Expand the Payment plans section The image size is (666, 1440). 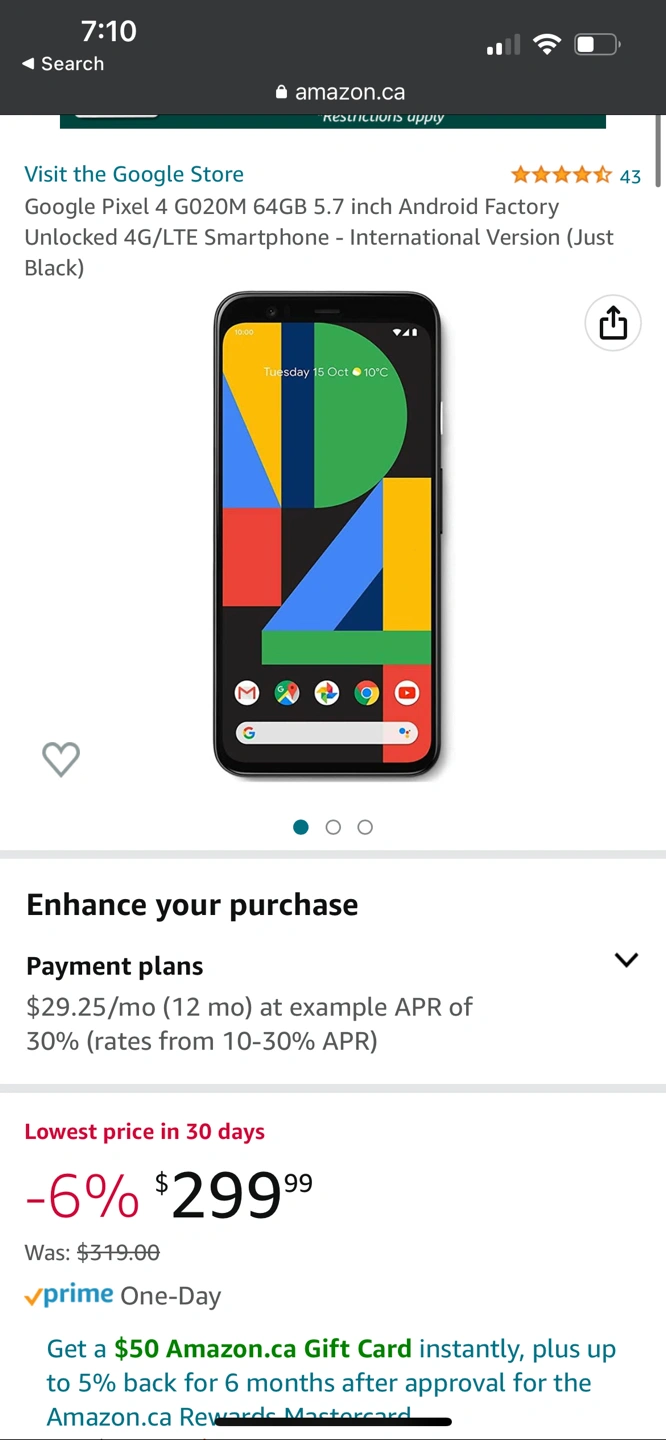pos(626,960)
